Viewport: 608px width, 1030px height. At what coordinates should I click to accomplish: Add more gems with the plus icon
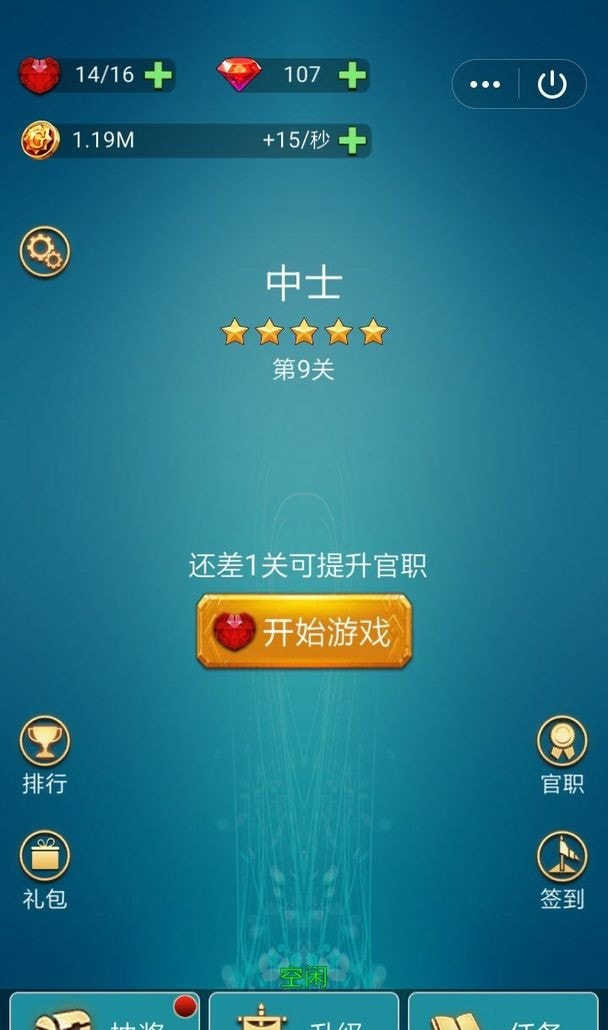coord(351,75)
